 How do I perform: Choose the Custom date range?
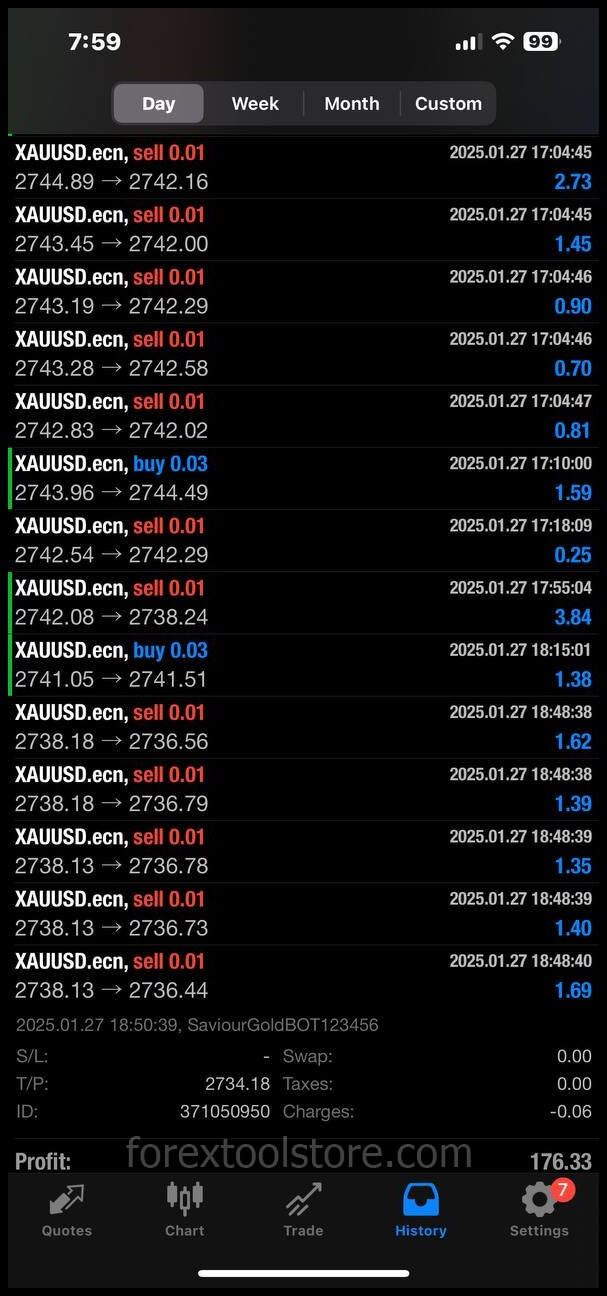click(448, 103)
